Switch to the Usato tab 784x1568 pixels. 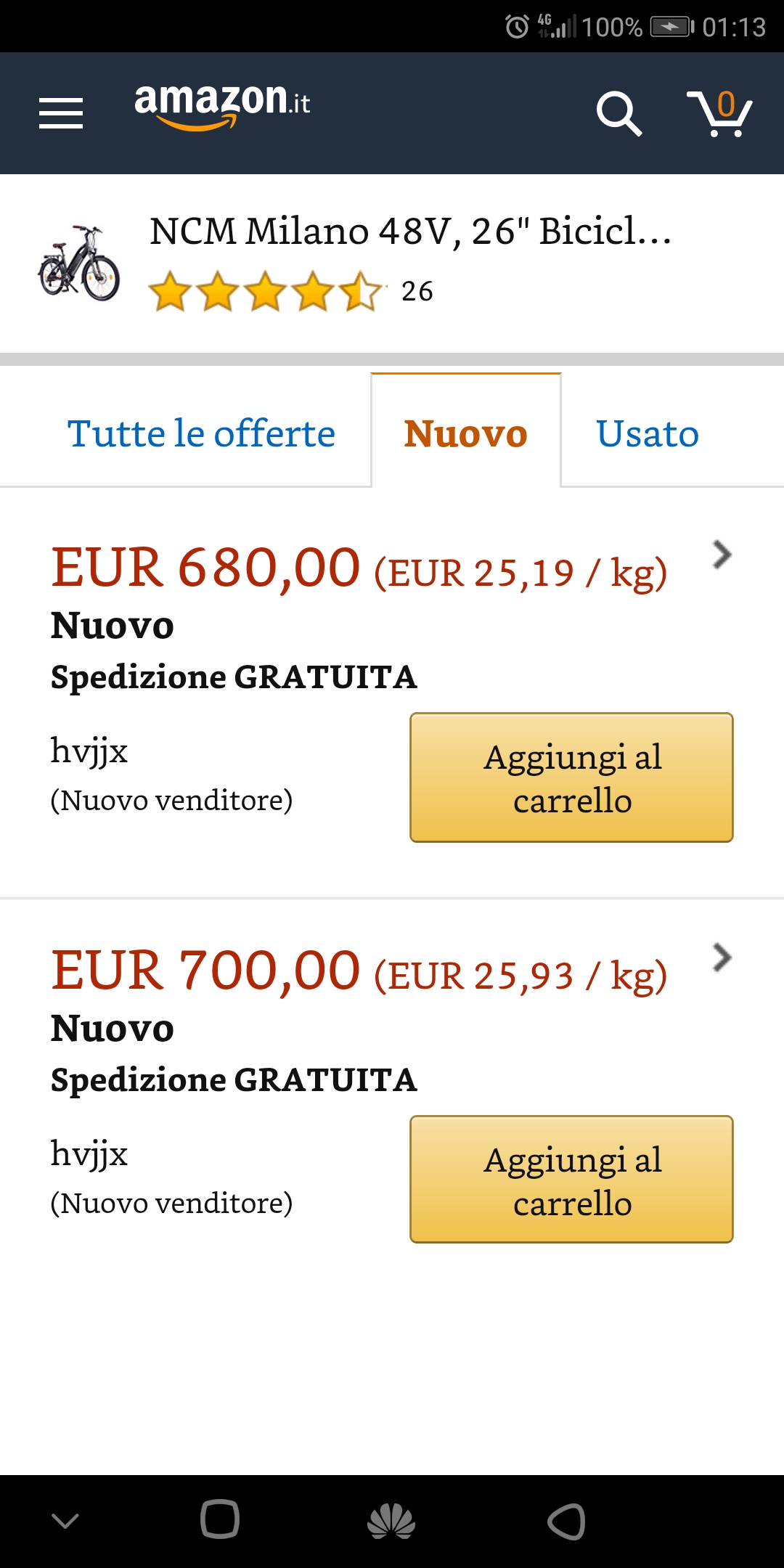[x=648, y=433]
